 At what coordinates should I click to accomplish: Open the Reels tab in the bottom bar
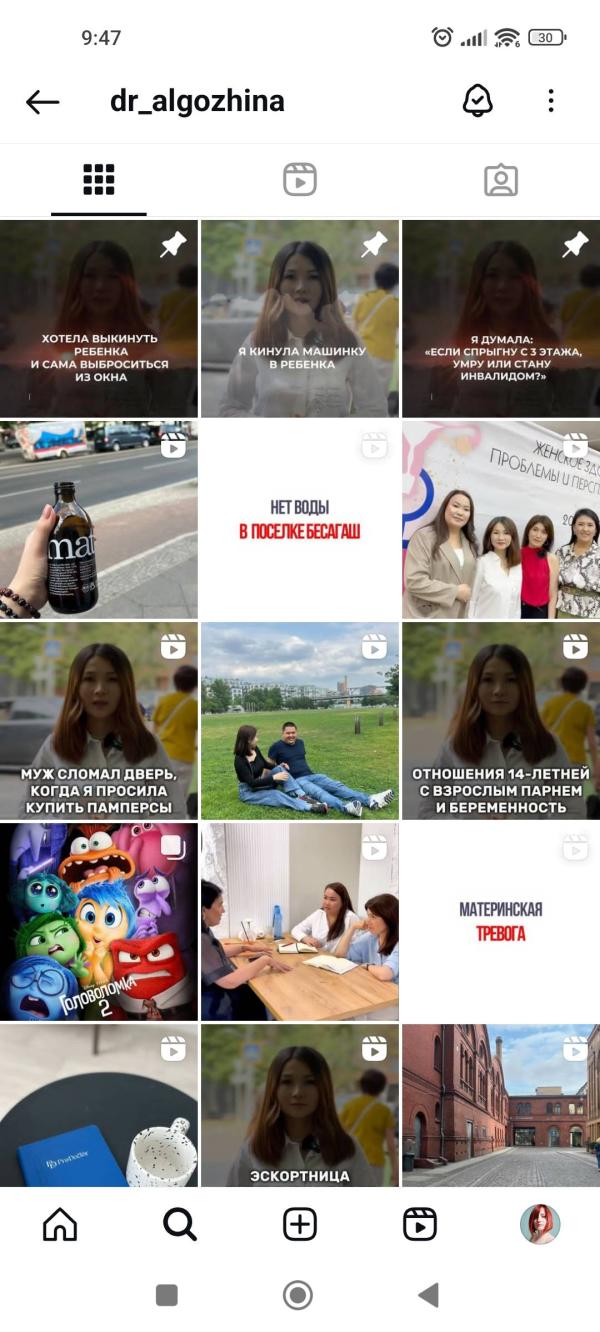click(420, 1224)
